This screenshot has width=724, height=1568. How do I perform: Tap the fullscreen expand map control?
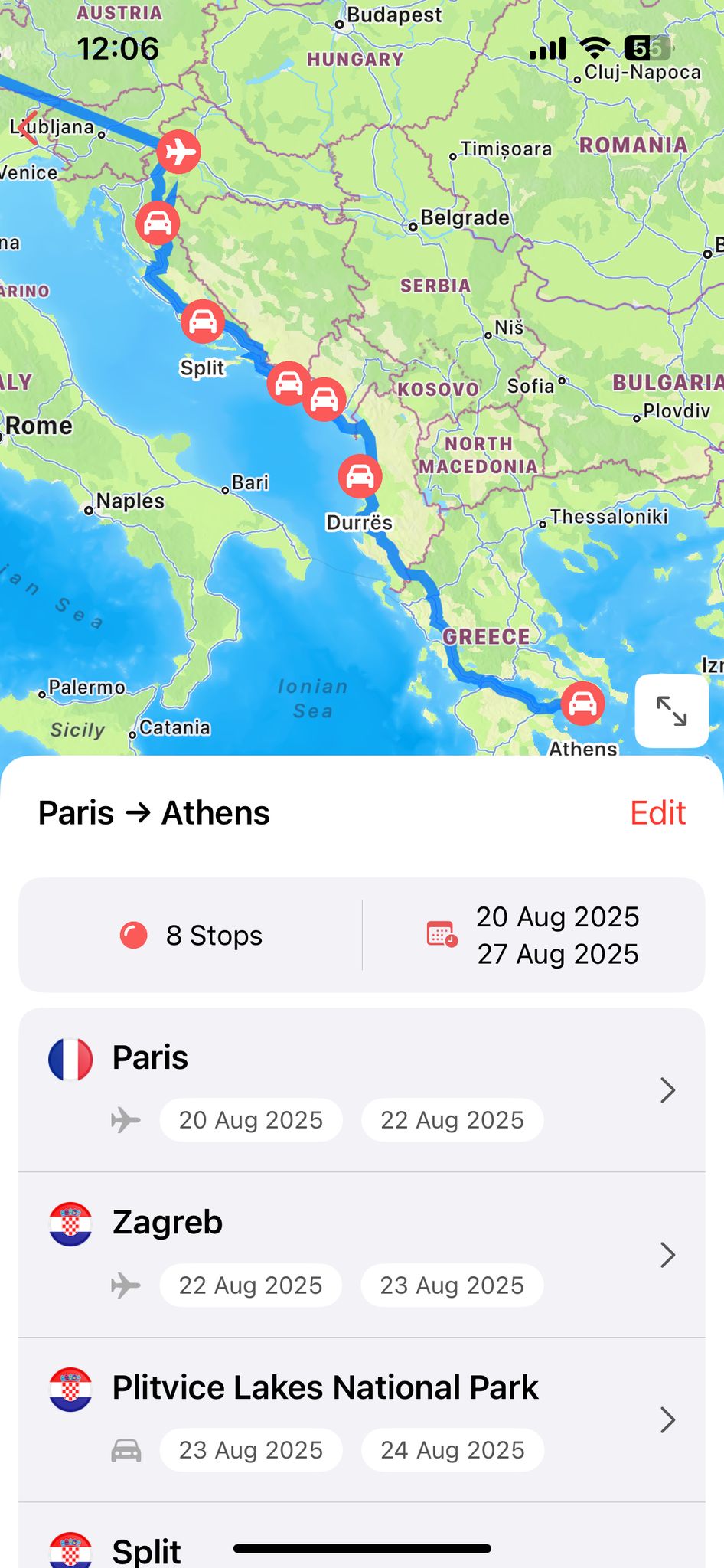coord(671,711)
